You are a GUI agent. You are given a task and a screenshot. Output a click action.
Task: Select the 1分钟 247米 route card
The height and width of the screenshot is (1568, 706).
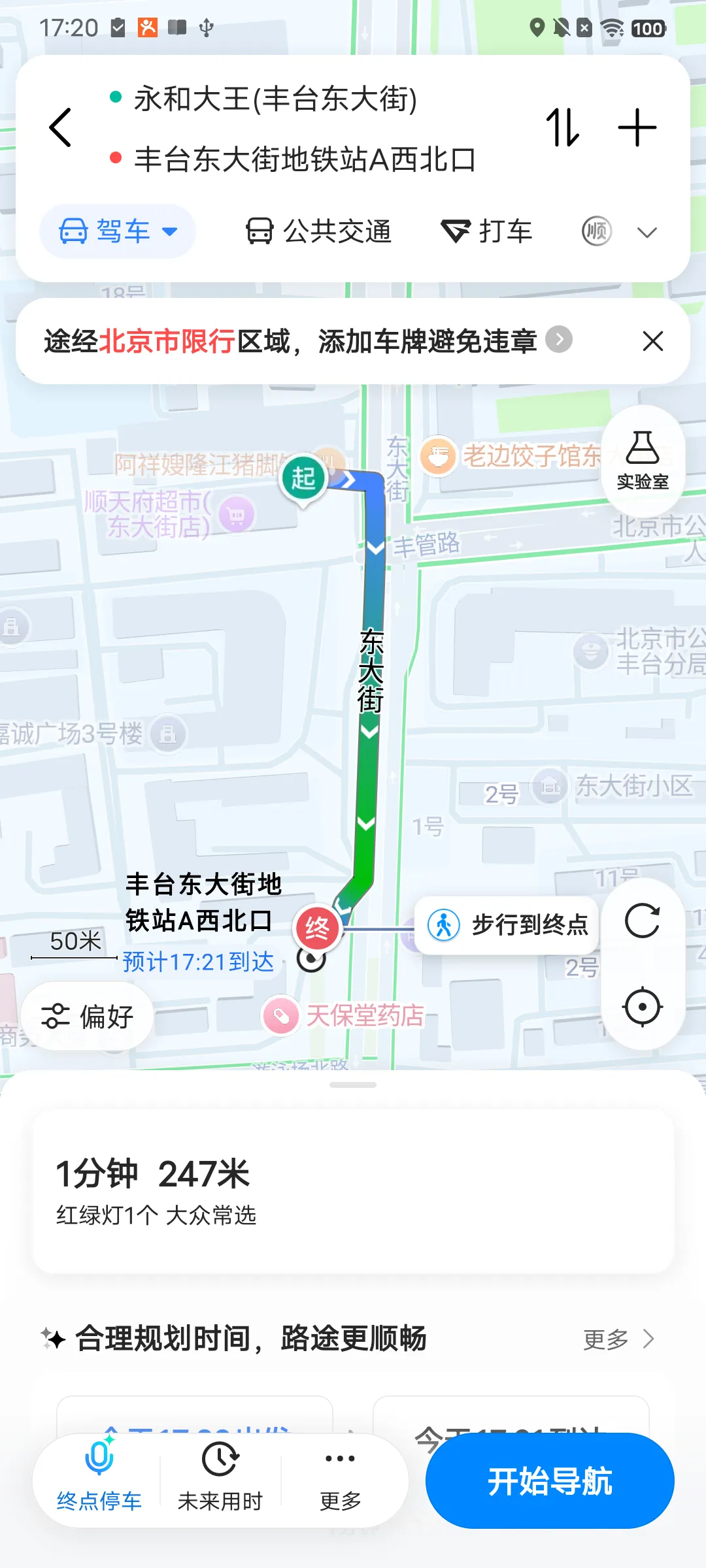coord(353,1190)
